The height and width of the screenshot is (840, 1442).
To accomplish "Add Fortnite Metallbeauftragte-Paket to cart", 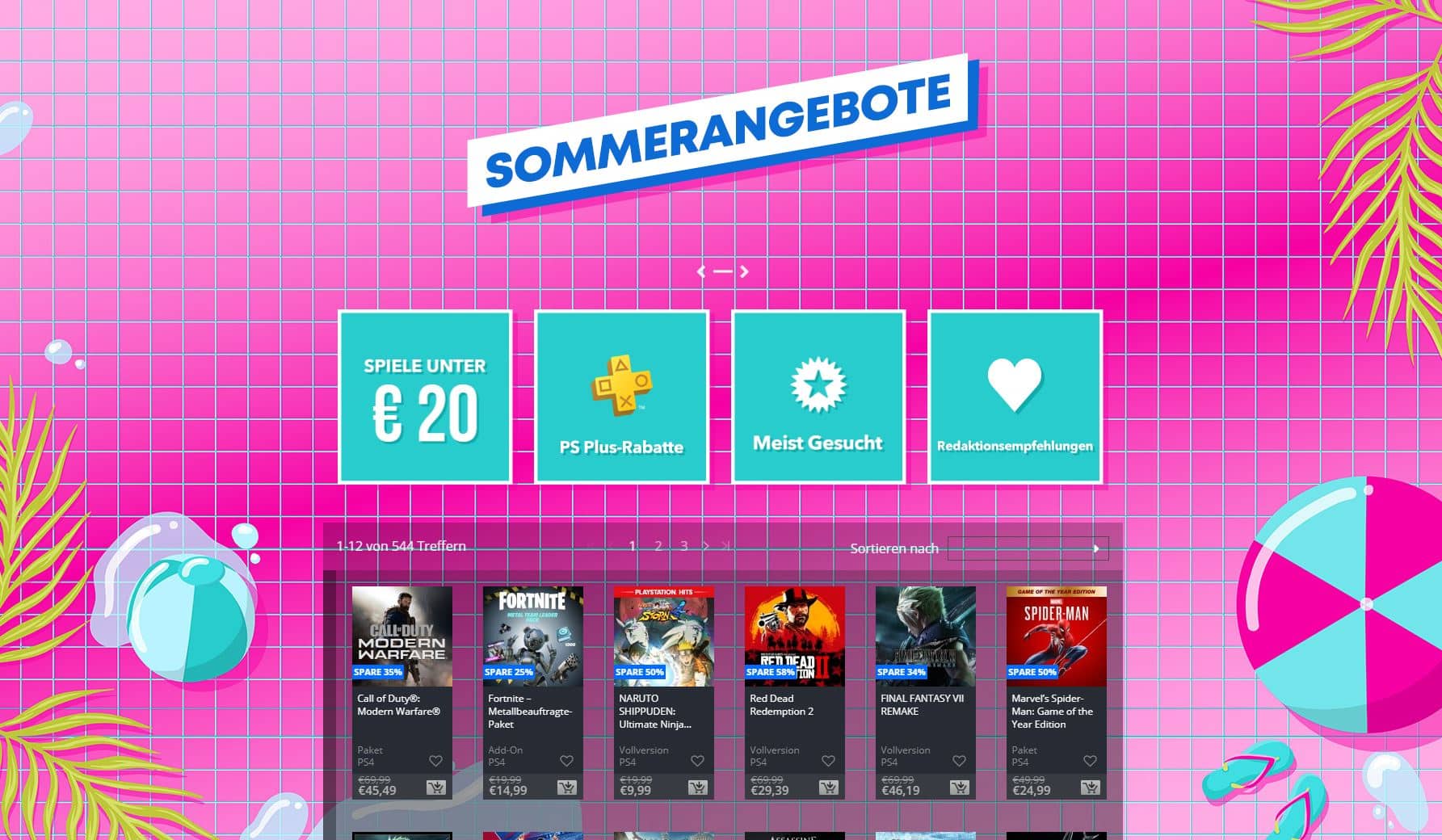I will point(566,787).
